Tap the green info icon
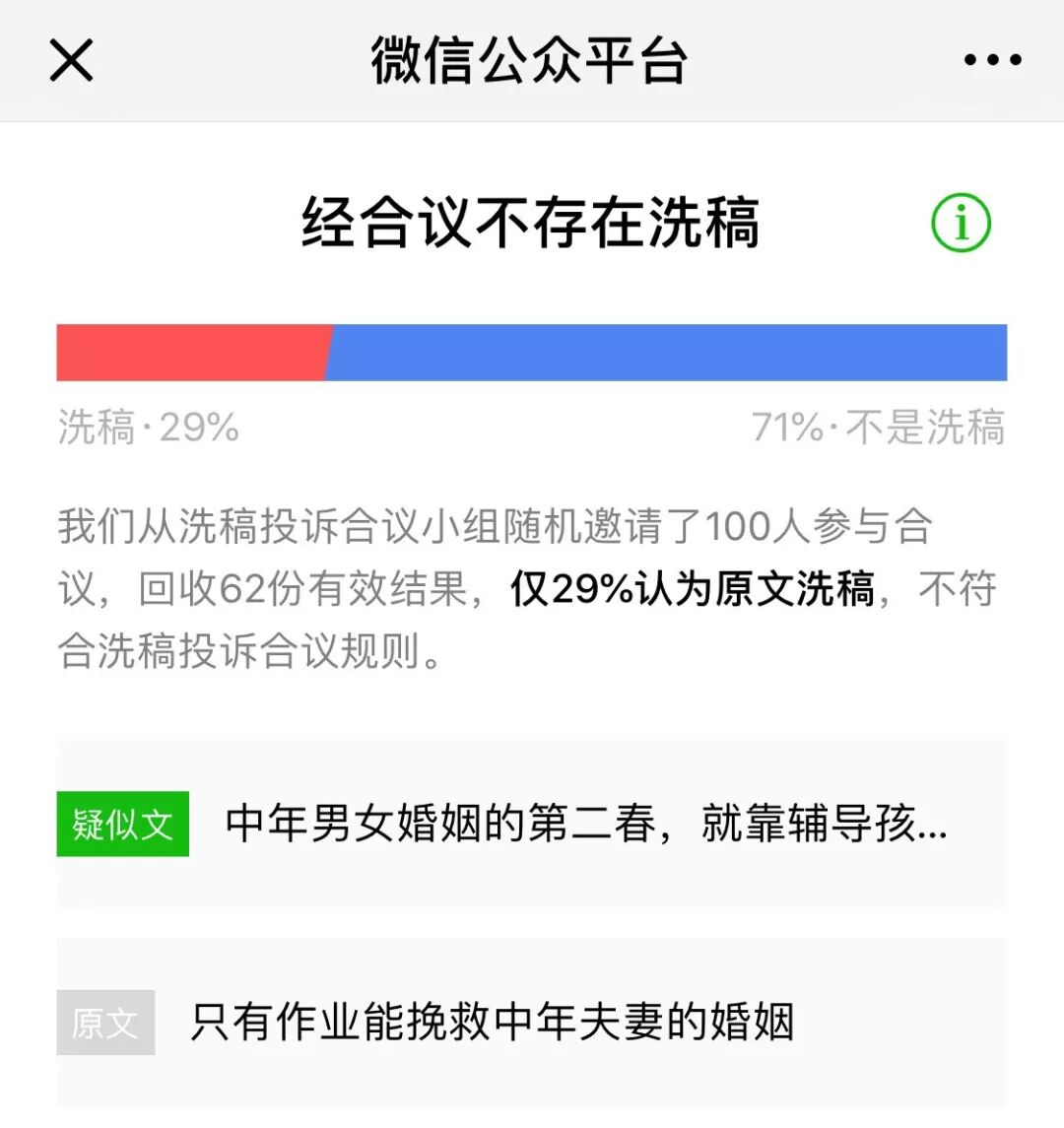1064x1128 pixels. pyautogui.click(x=961, y=223)
